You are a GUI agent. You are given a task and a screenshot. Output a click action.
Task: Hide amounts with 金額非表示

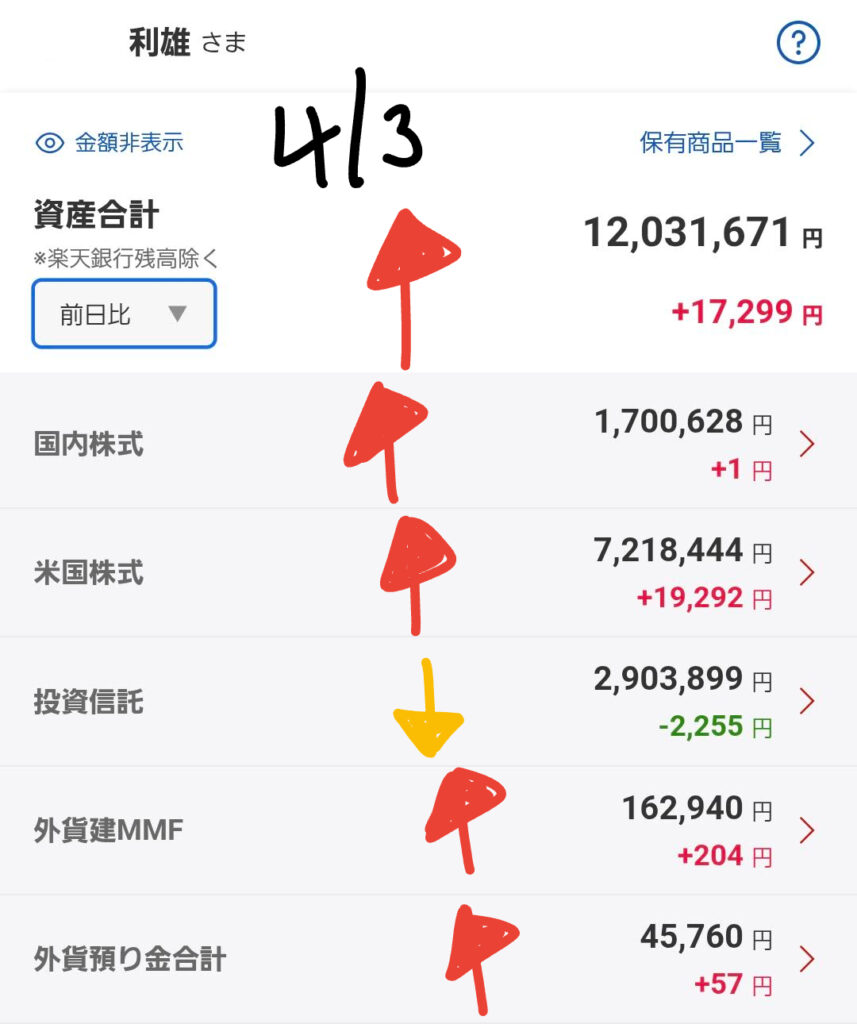(x=110, y=143)
